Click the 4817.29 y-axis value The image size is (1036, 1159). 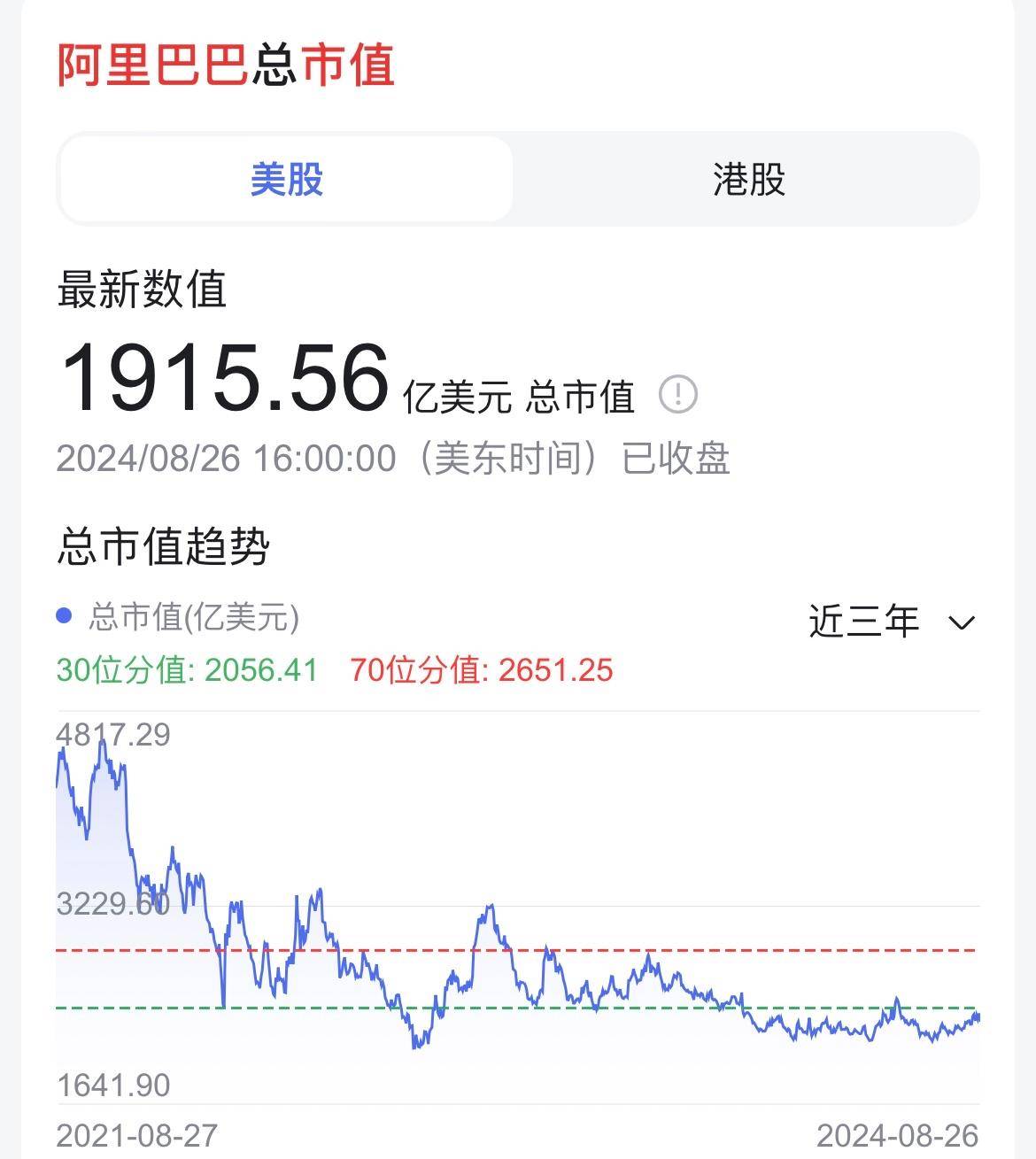tap(113, 735)
